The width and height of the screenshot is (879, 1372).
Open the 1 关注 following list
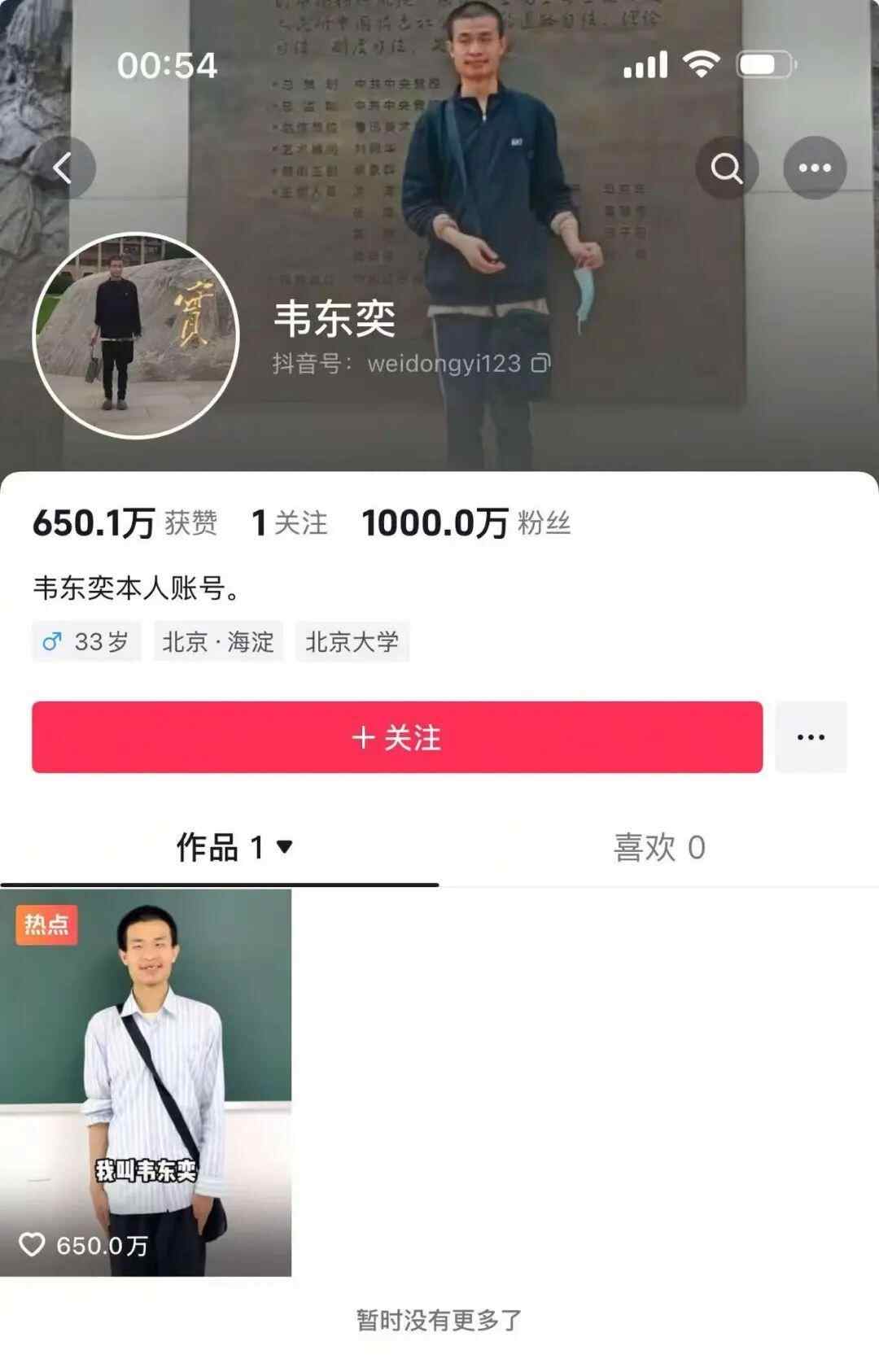click(290, 523)
